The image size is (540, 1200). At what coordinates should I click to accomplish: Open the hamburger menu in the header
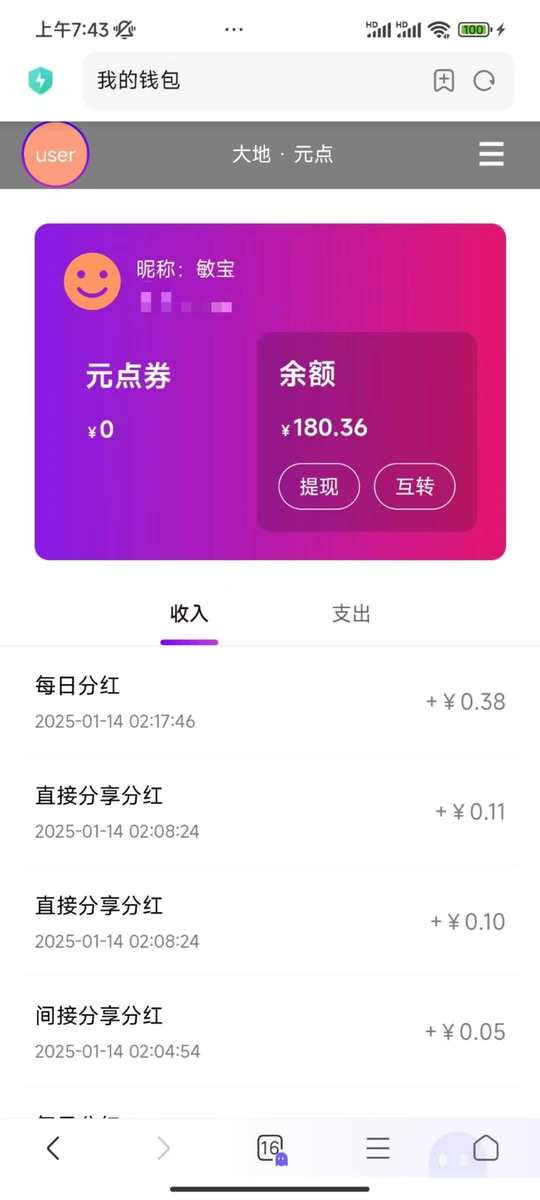pos(491,155)
